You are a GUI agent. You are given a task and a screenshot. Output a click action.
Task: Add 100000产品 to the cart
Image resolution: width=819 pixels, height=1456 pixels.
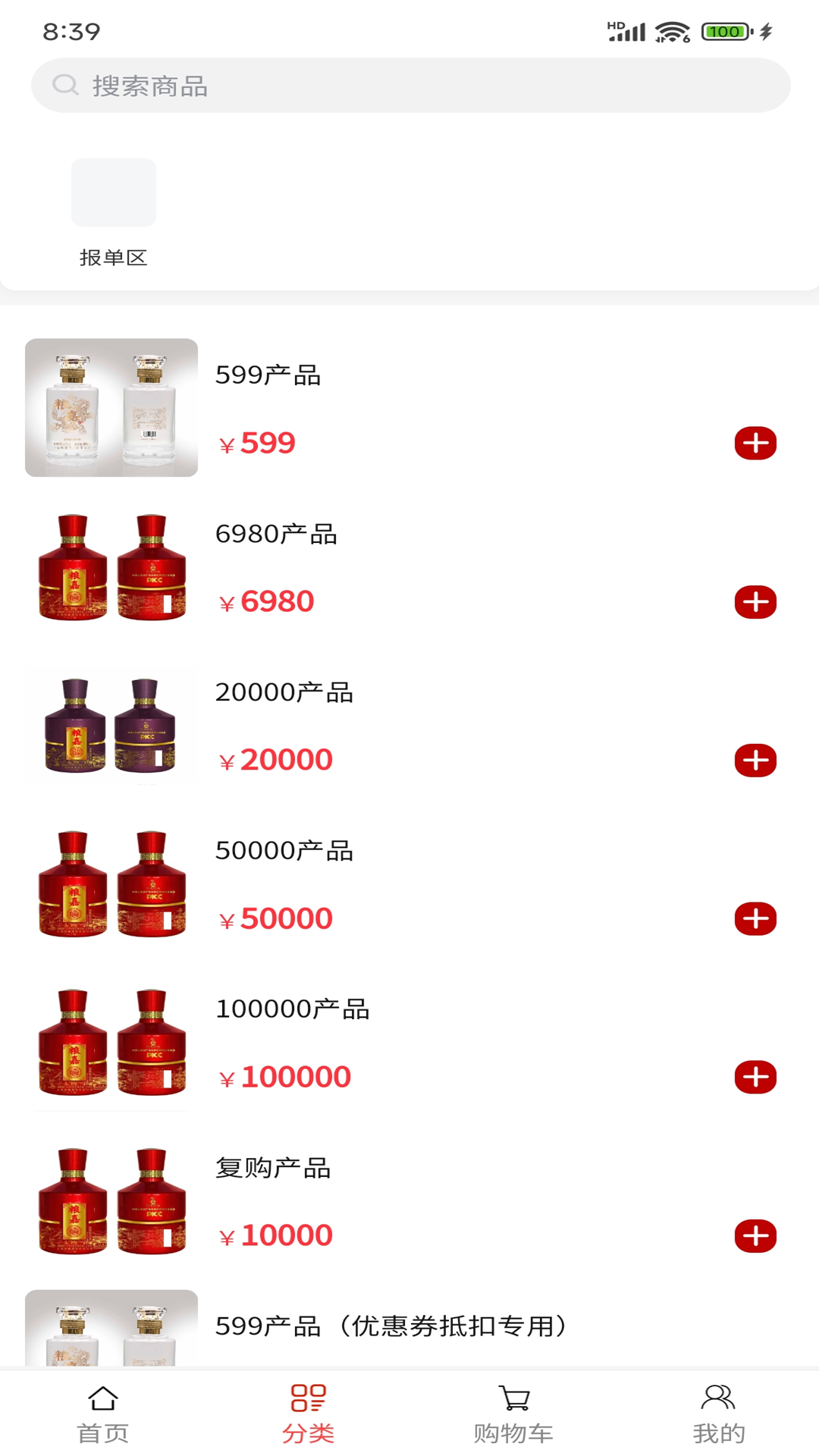pos(755,1078)
